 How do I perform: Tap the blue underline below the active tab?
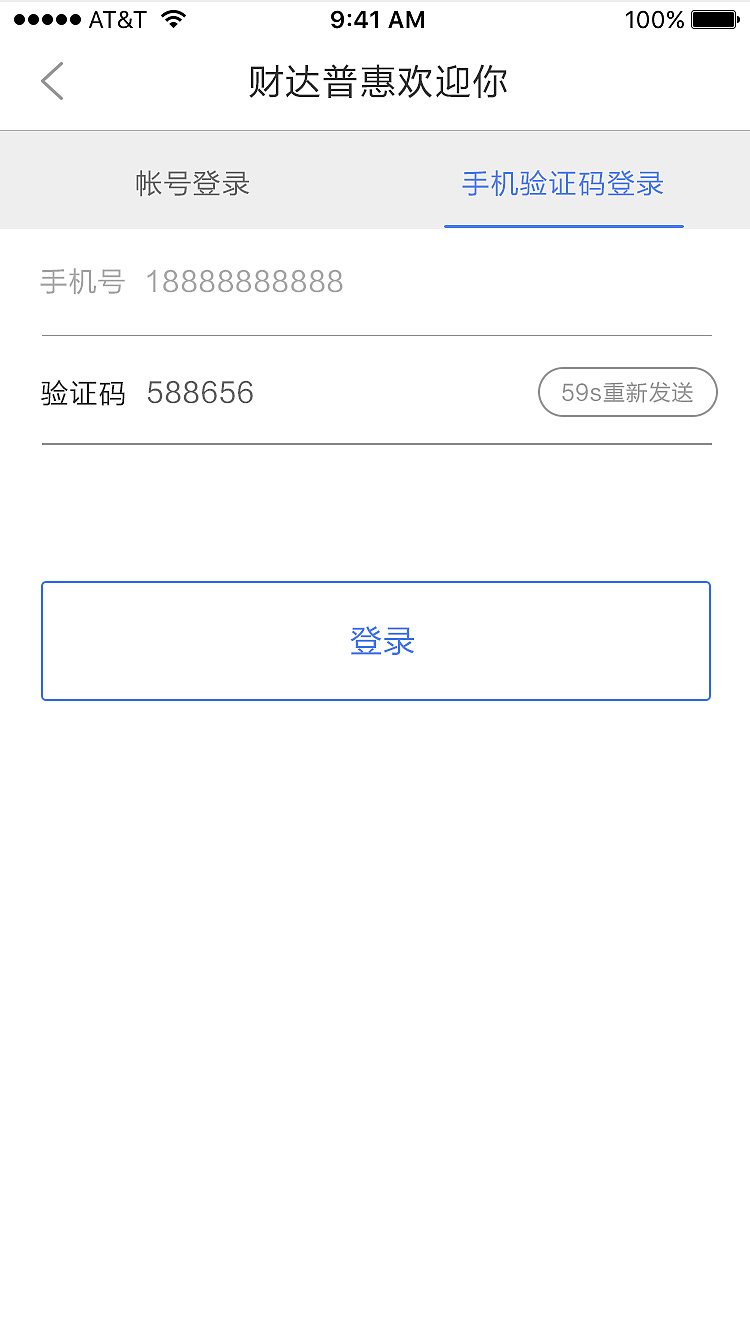[563, 228]
